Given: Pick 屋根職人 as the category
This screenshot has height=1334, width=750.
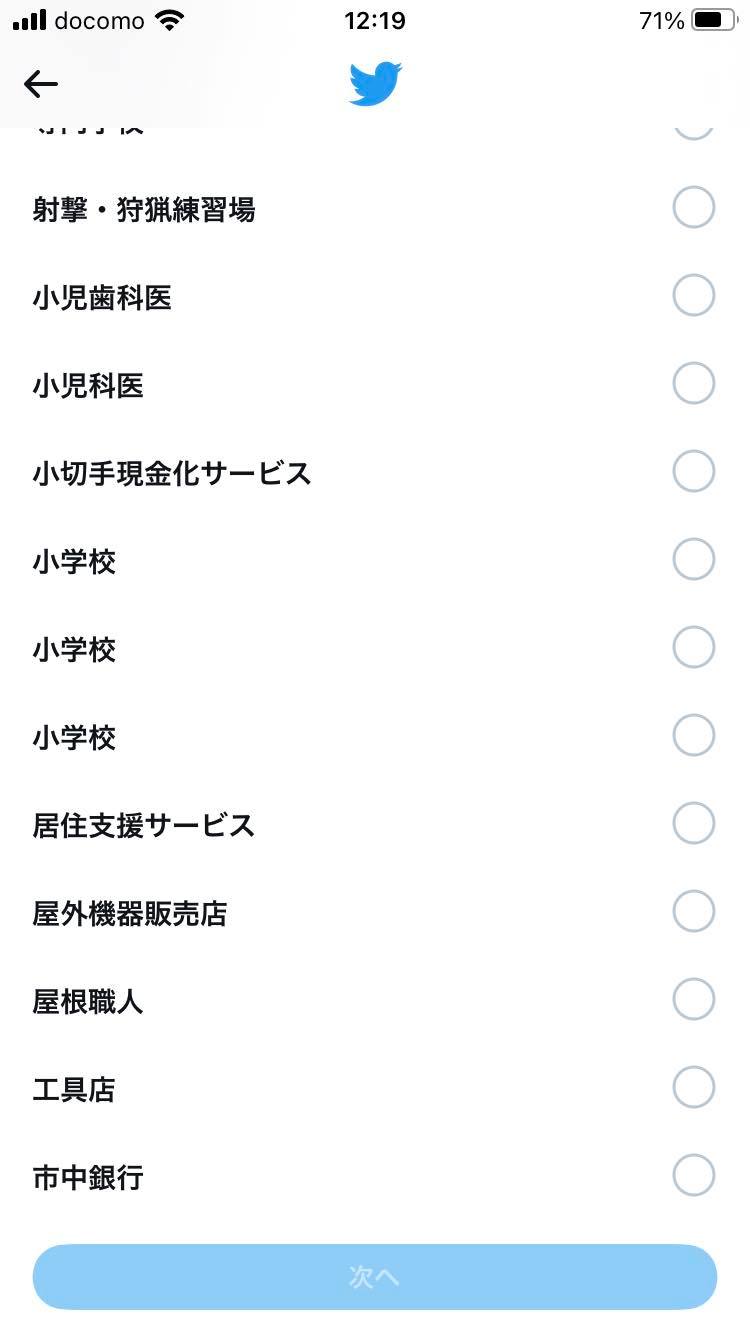Looking at the screenshot, I should point(693,1000).
